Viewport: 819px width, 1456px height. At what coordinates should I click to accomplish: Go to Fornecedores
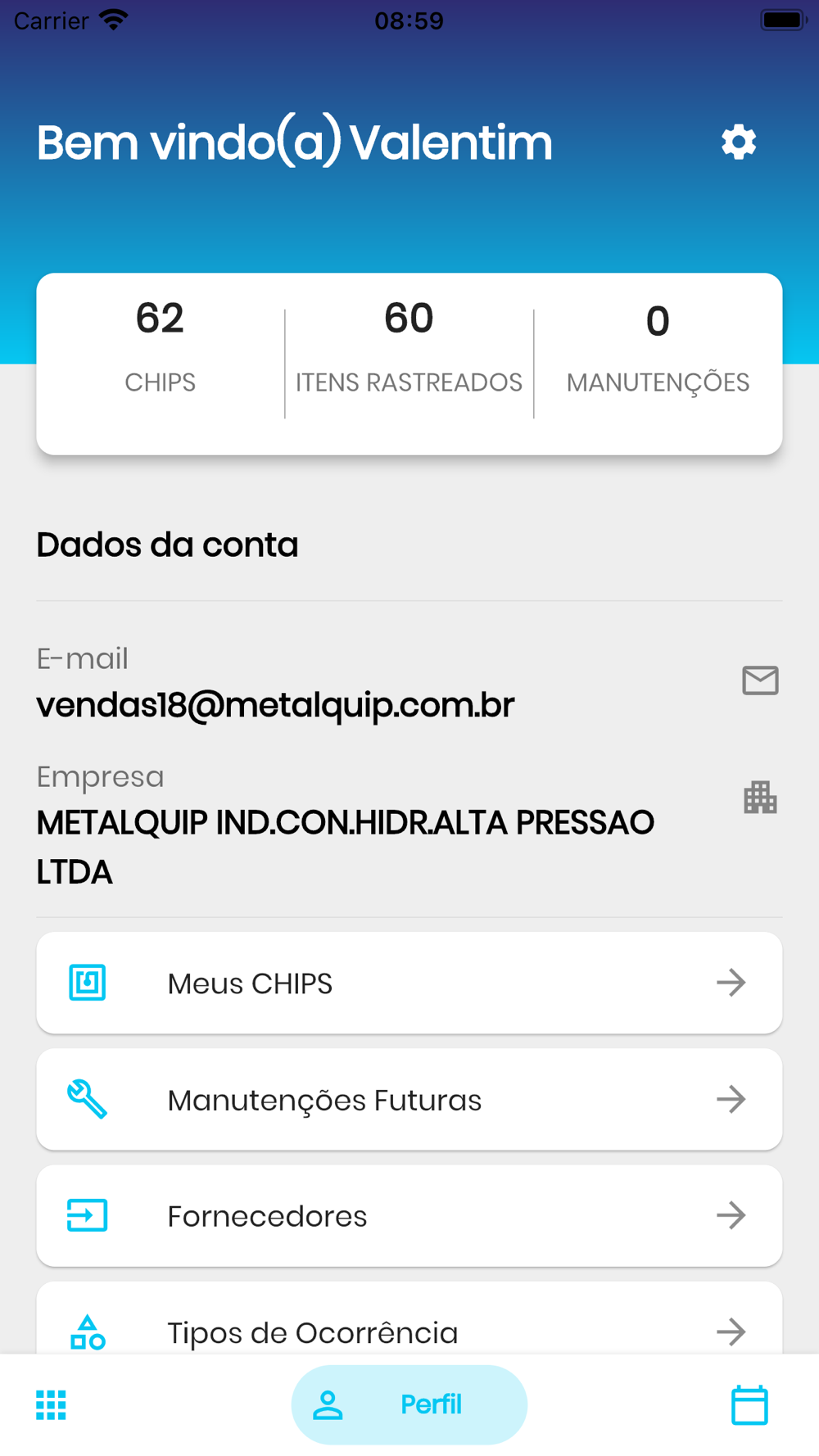409,1215
